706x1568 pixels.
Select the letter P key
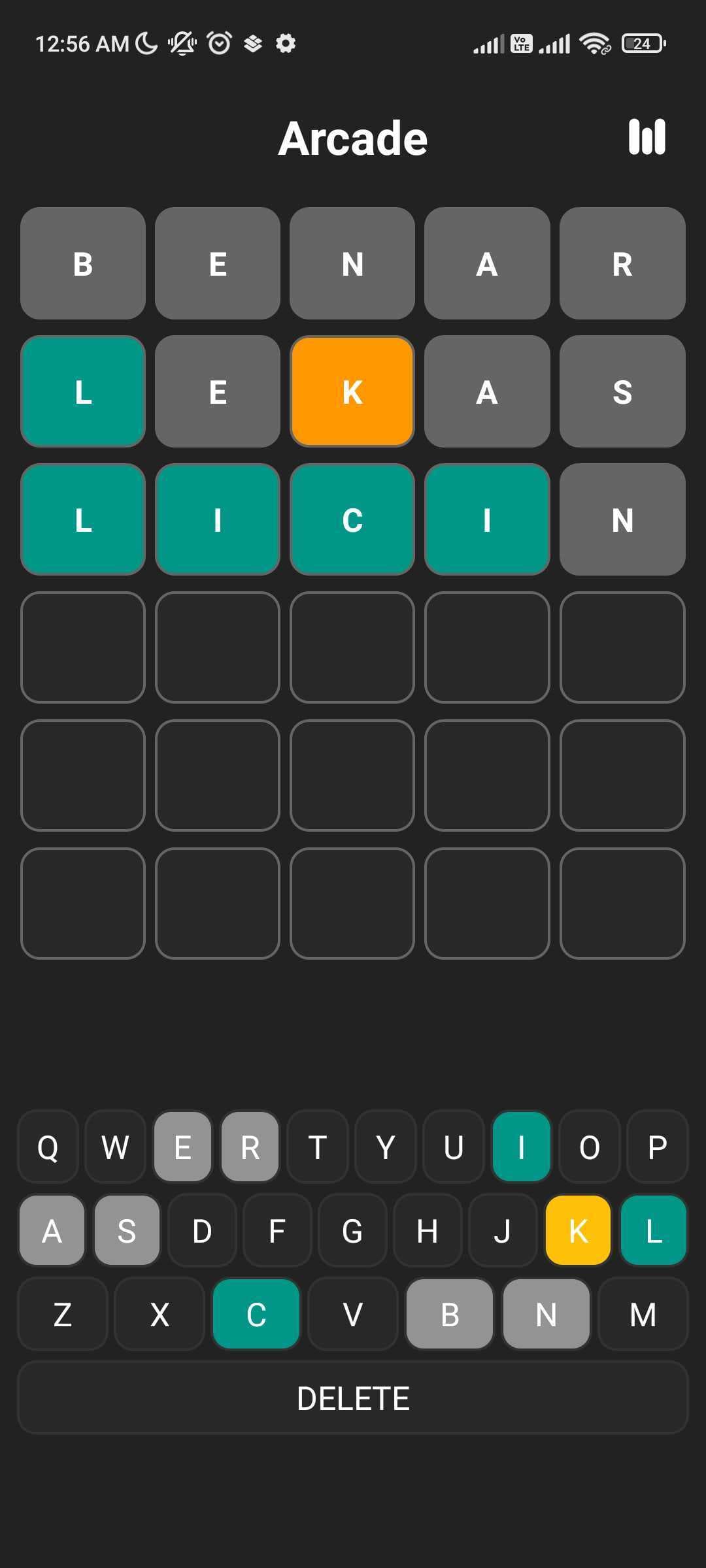pyautogui.click(x=657, y=1147)
